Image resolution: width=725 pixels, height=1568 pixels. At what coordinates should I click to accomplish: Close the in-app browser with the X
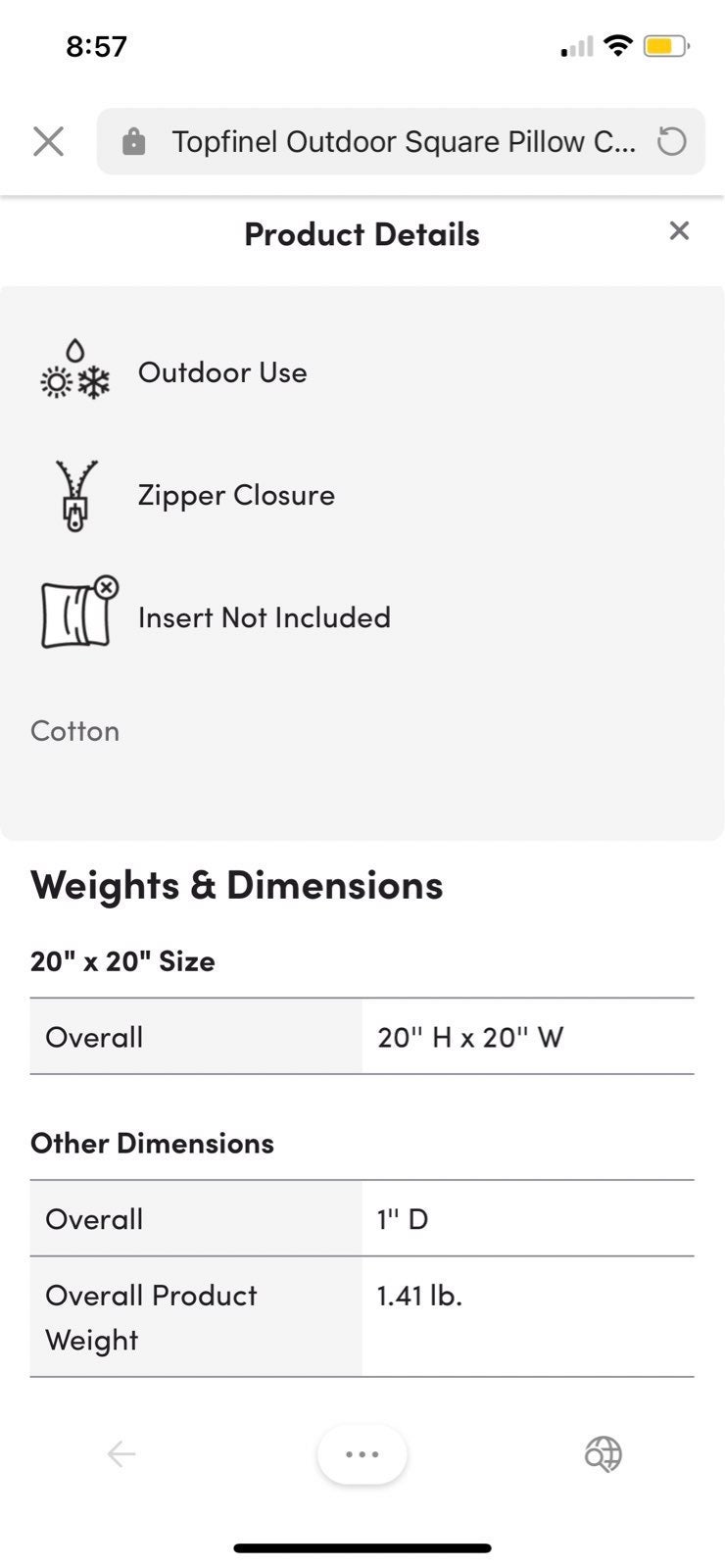[x=48, y=141]
